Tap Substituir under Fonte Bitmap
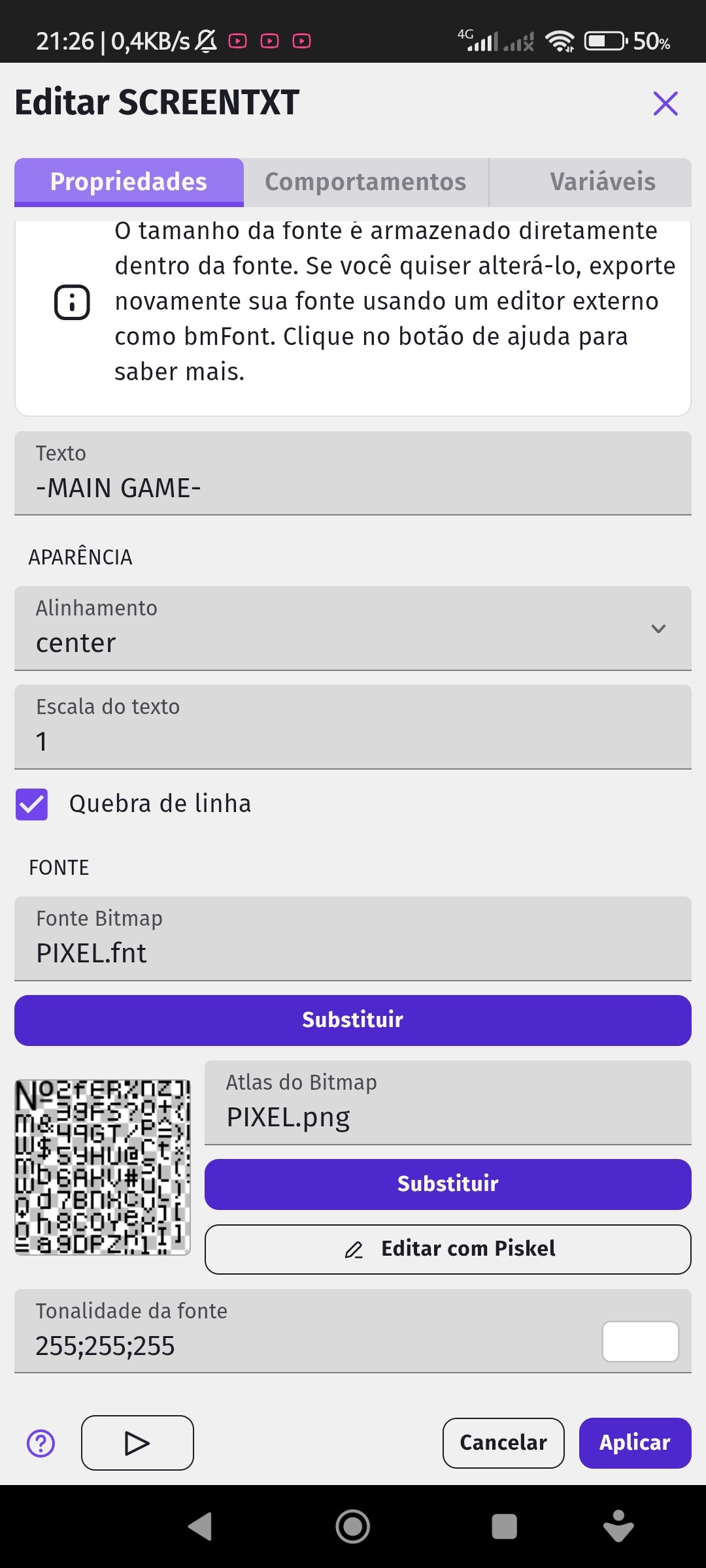 pos(353,1020)
